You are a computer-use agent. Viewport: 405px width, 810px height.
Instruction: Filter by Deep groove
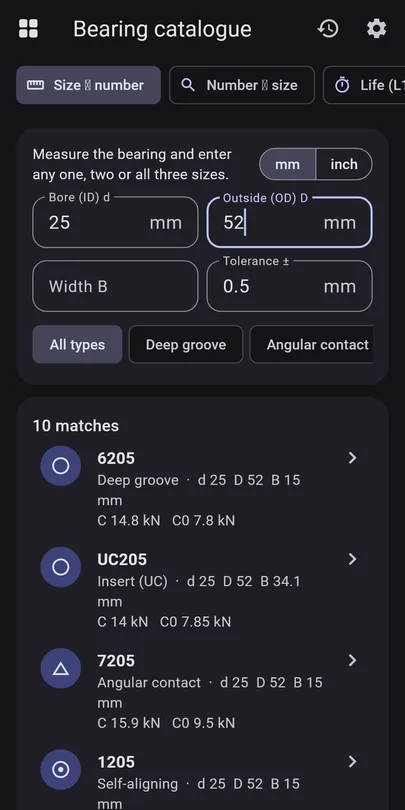click(186, 345)
